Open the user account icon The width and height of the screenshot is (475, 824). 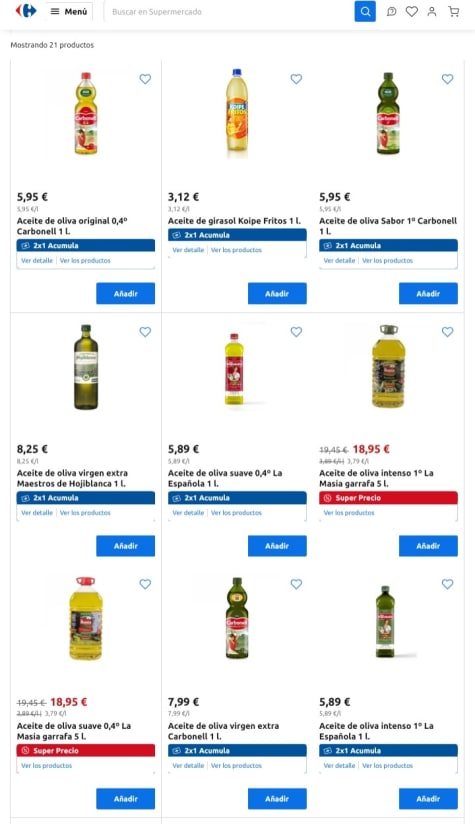432,12
